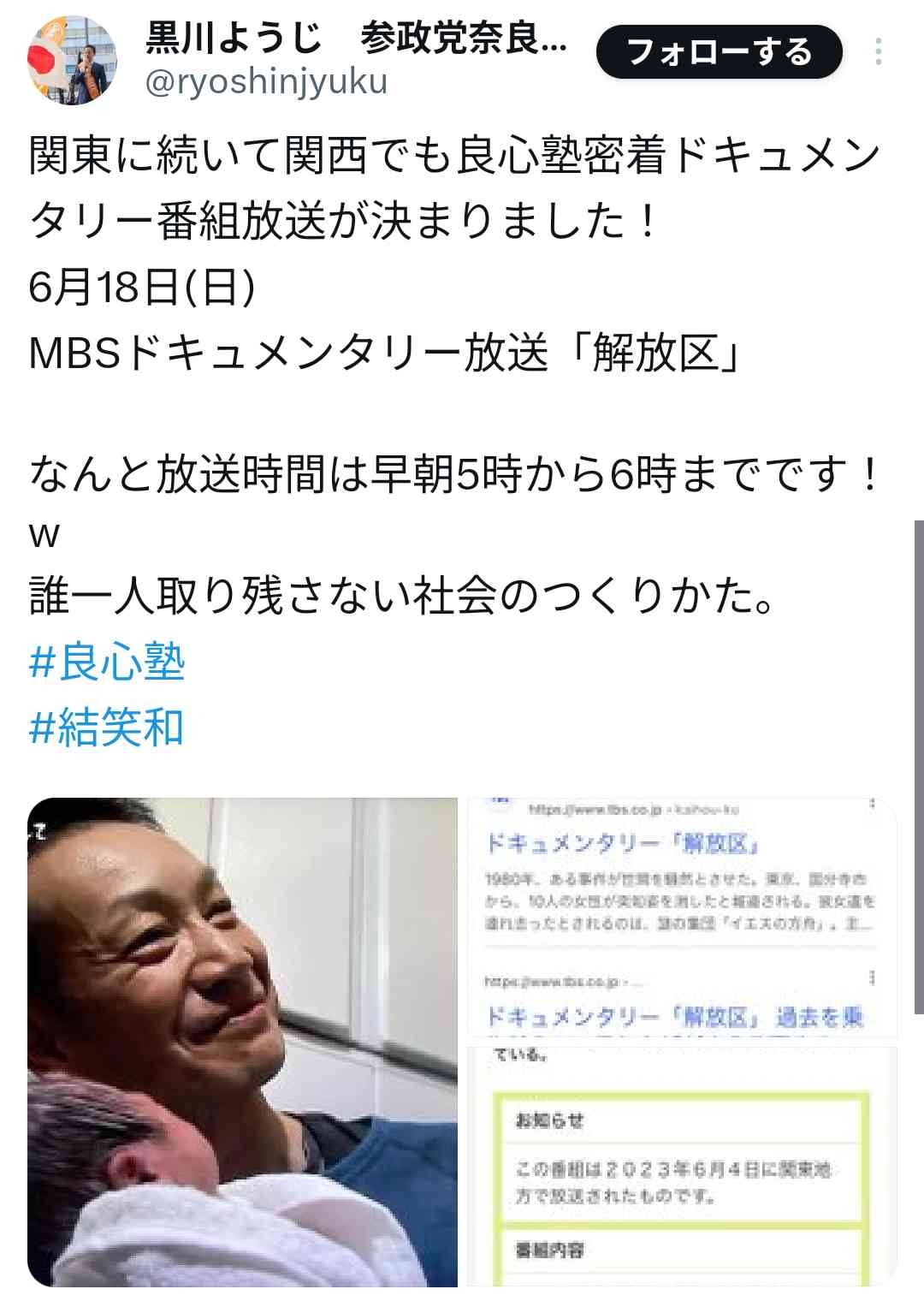Tap the フォローする button

719,52
